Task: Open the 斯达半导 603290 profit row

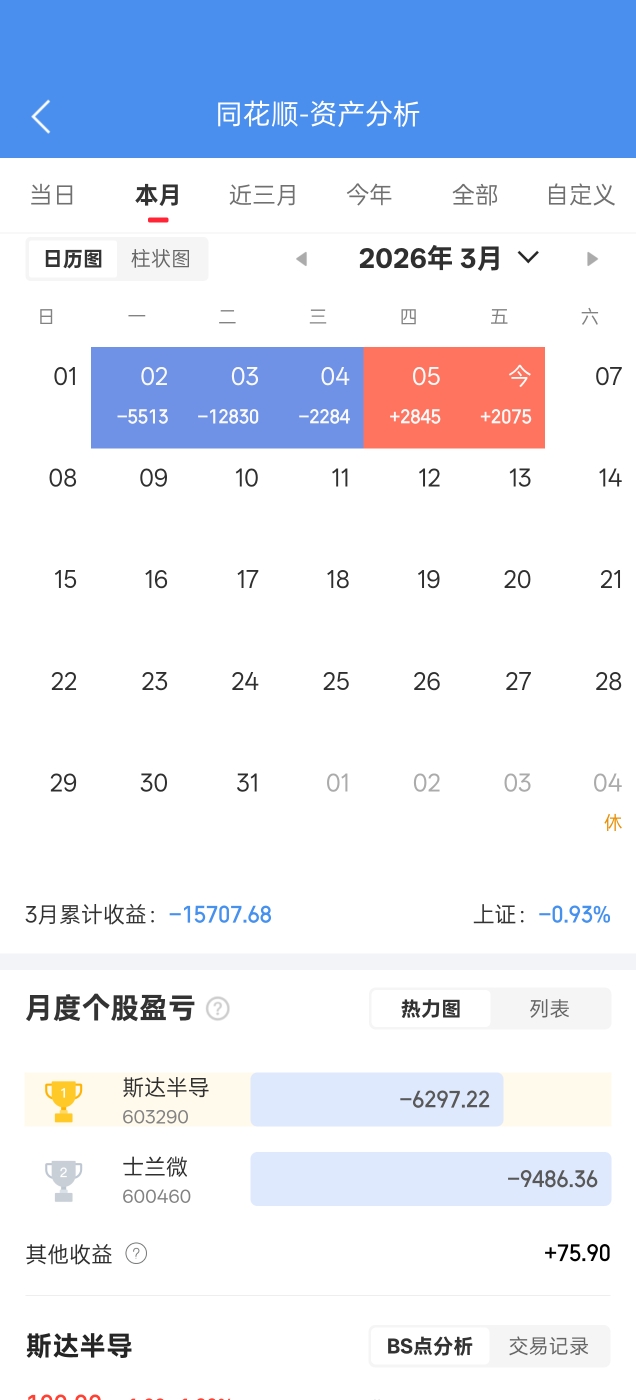Action: coord(318,1100)
